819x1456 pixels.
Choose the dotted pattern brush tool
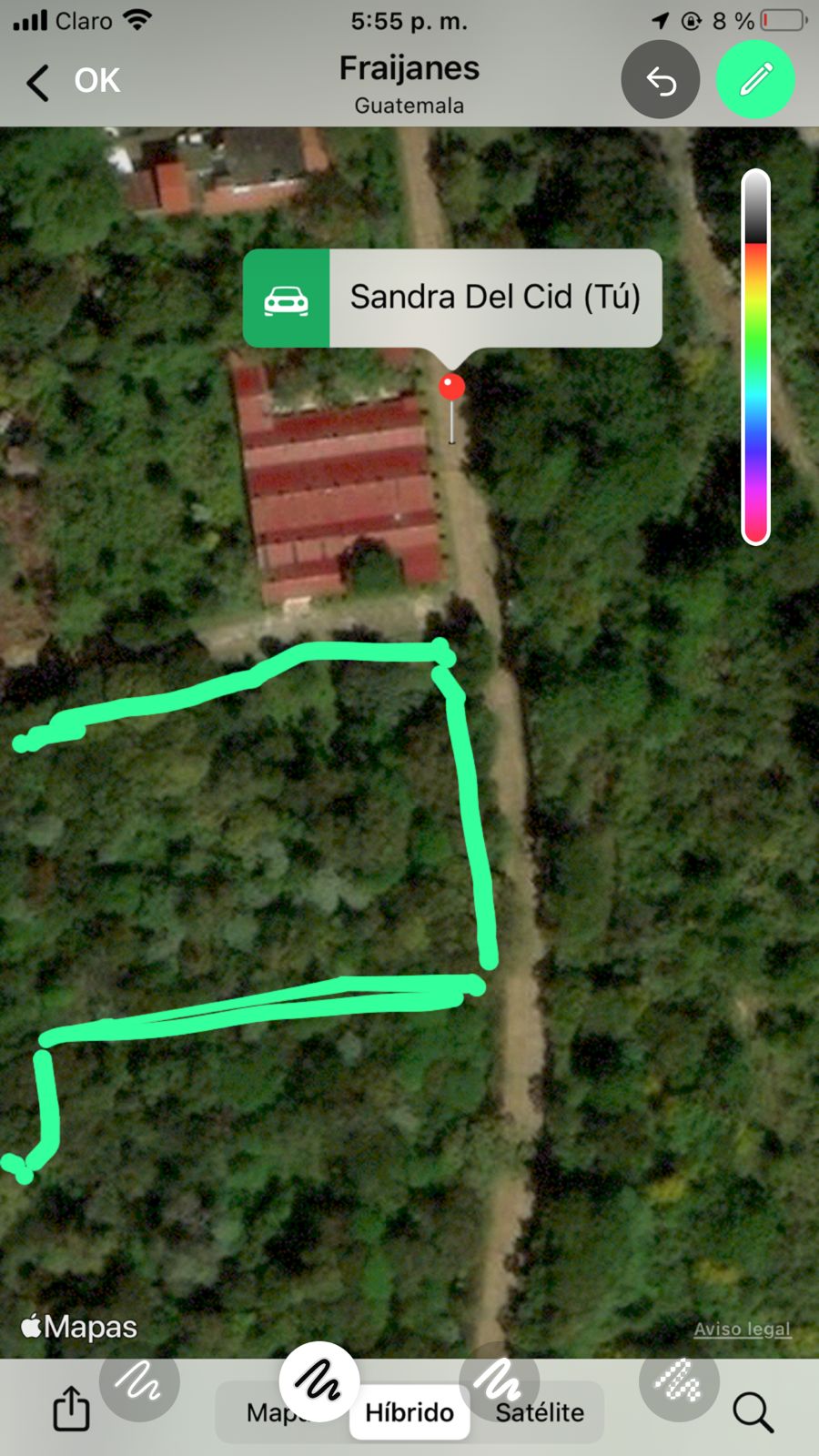pos(679,1381)
